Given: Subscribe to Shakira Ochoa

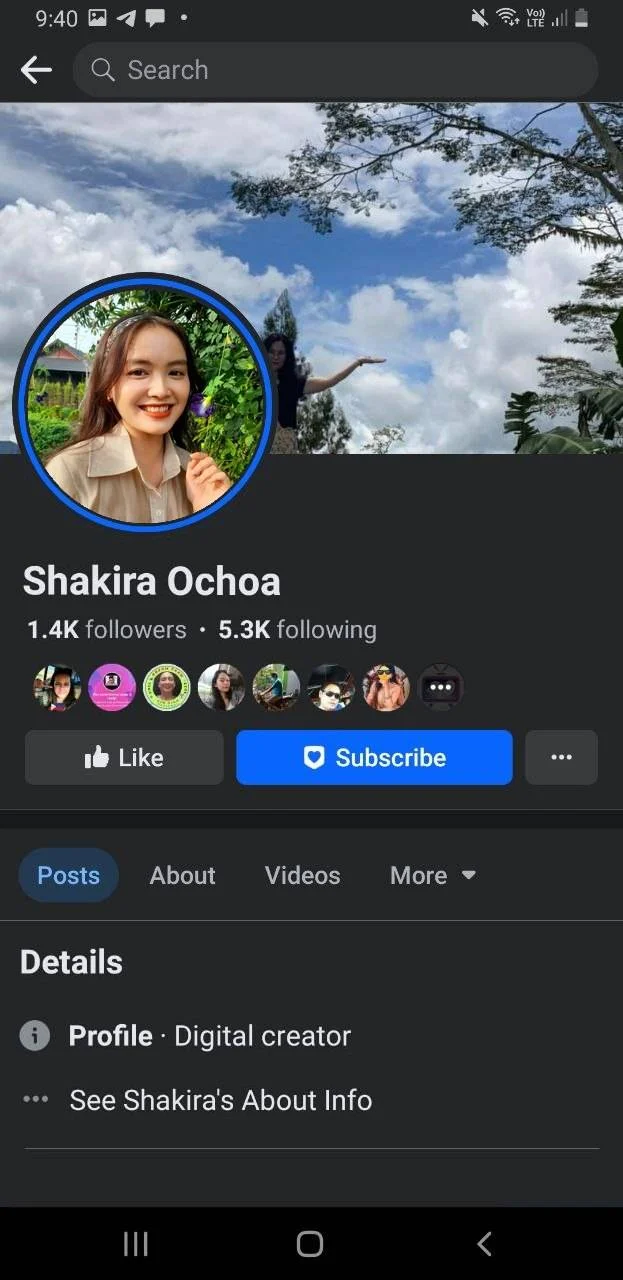Looking at the screenshot, I should coord(374,758).
